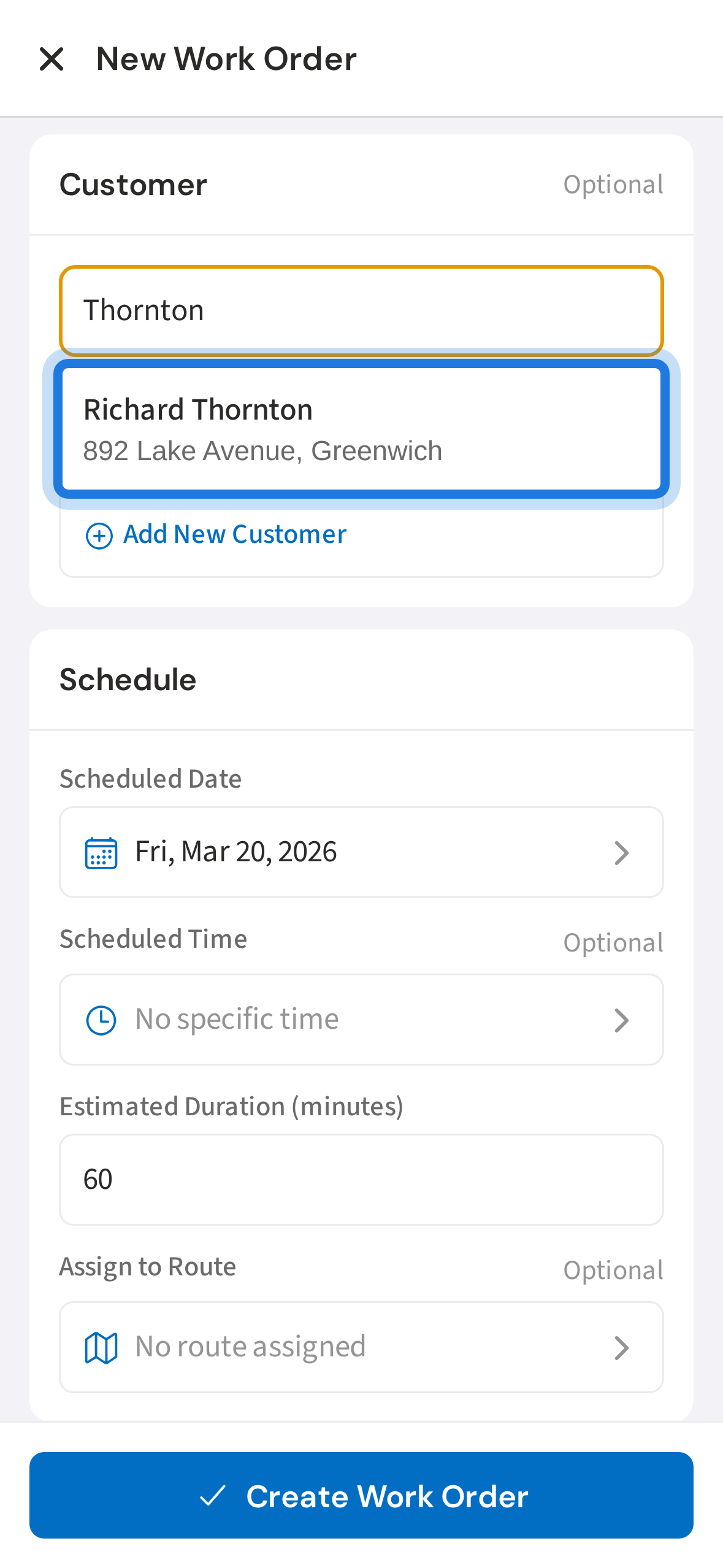Expand the Scheduled Date chevron

tap(622, 852)
